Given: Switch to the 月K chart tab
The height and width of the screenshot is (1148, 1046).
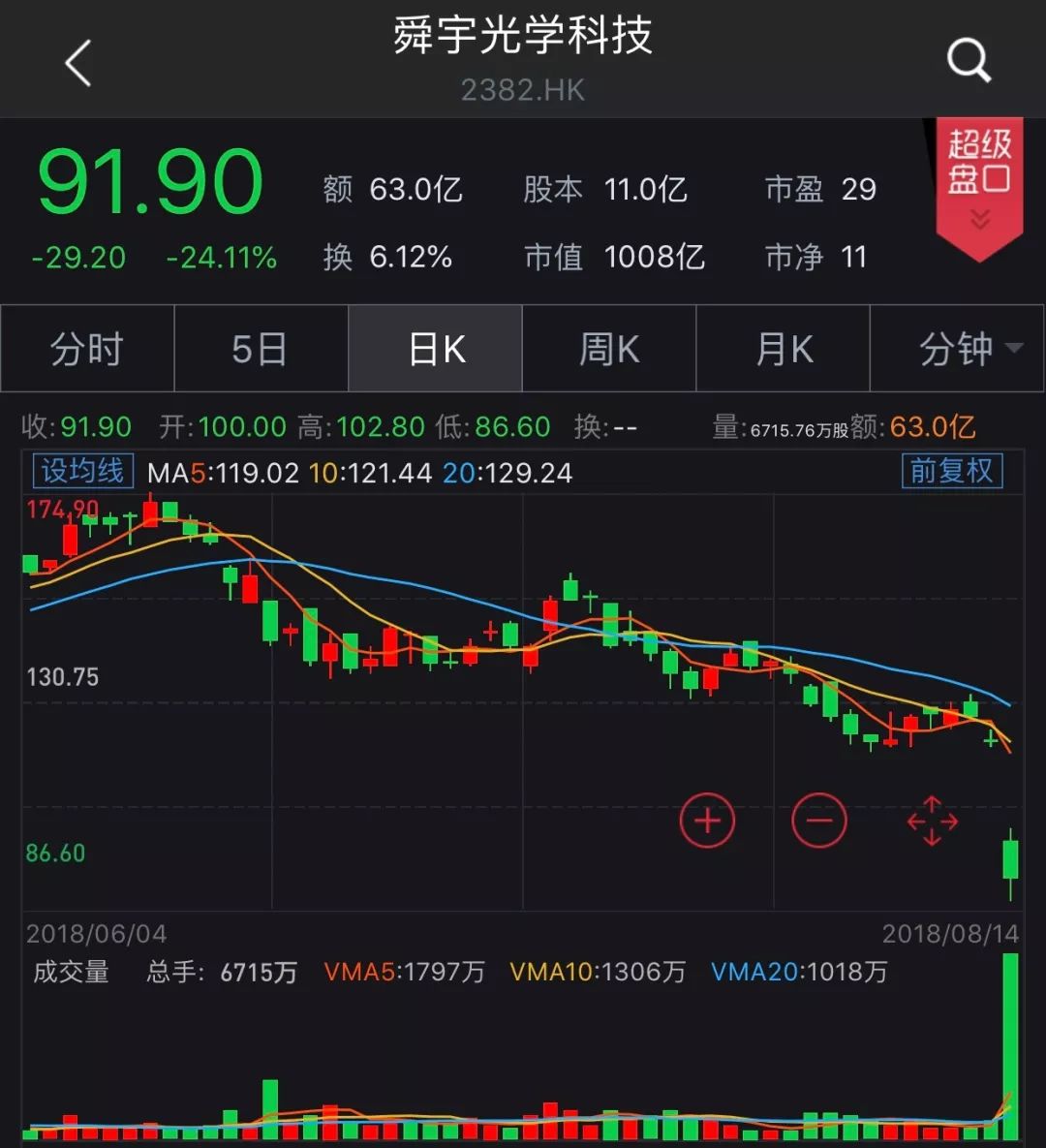Looking at the screenshot, I should coord(784,349).
